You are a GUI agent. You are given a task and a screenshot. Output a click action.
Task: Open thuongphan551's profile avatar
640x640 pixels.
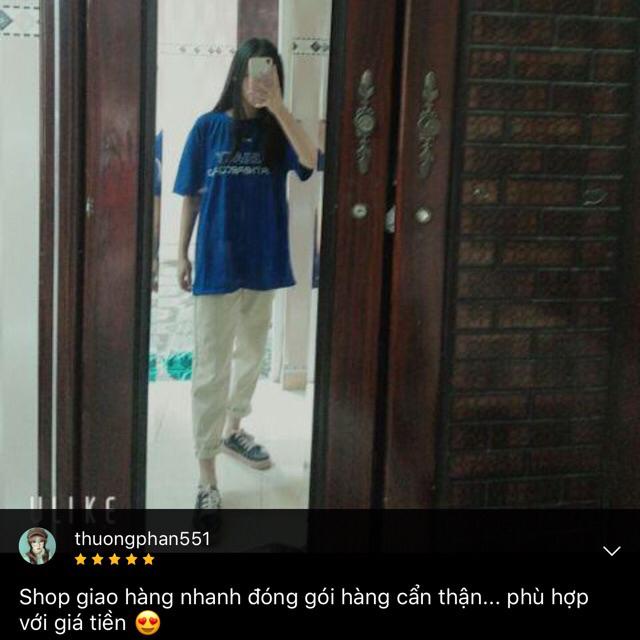coord(38,546)
